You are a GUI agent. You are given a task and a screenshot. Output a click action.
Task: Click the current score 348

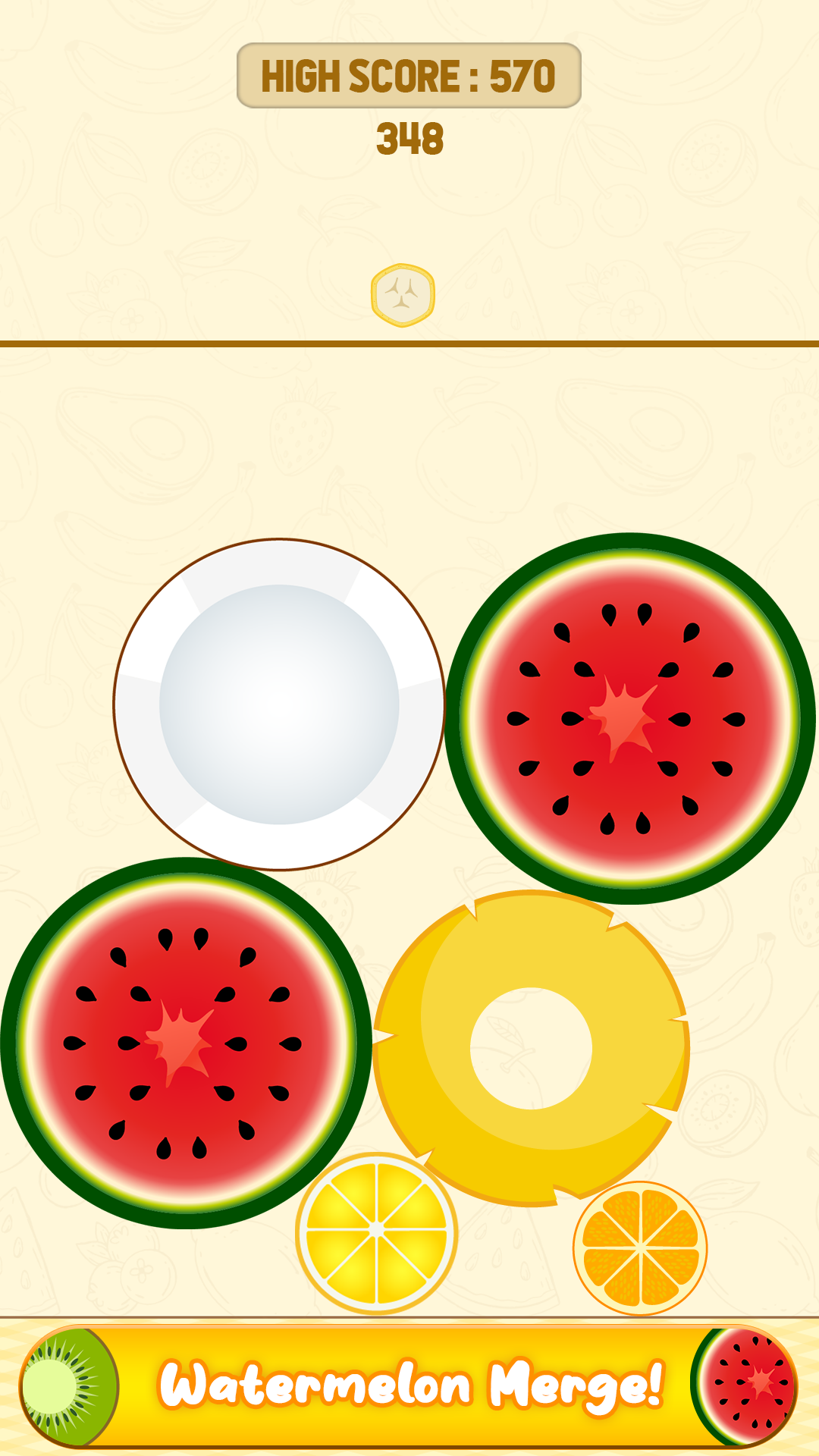click(409, 136)
